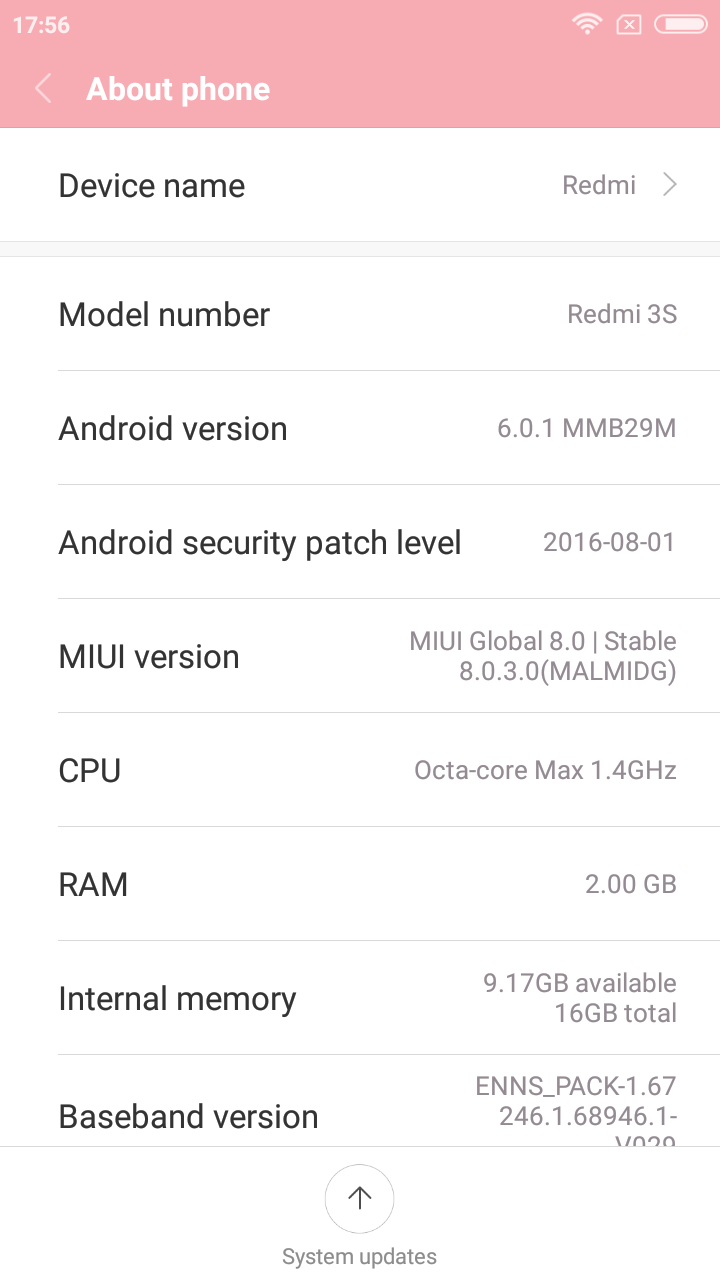The width and height of the screenshot is (720, 1280).
Task: Go back from About phone
Action: click(x=43, y=89)
